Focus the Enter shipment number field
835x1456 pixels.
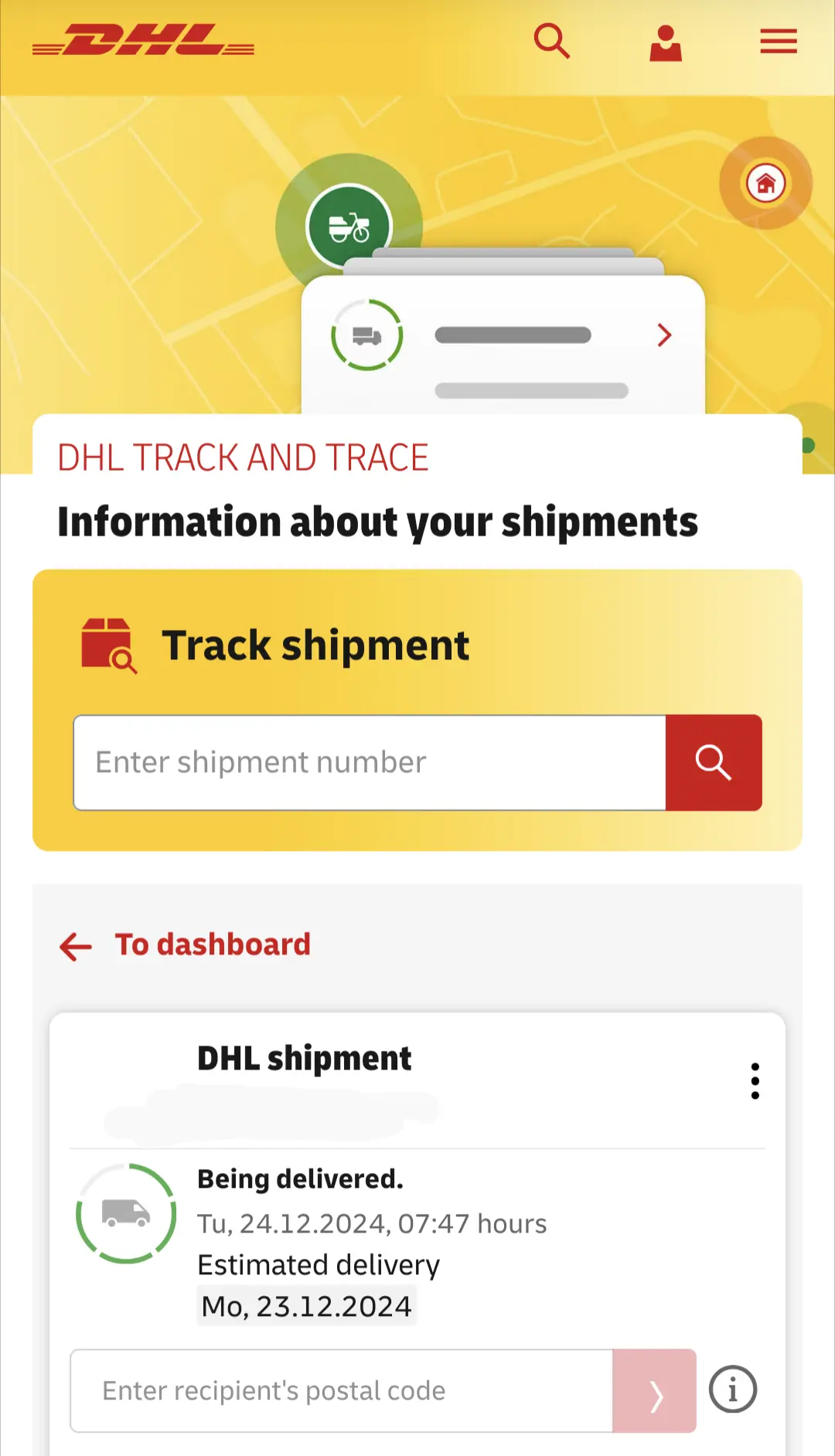click(370, 762)
